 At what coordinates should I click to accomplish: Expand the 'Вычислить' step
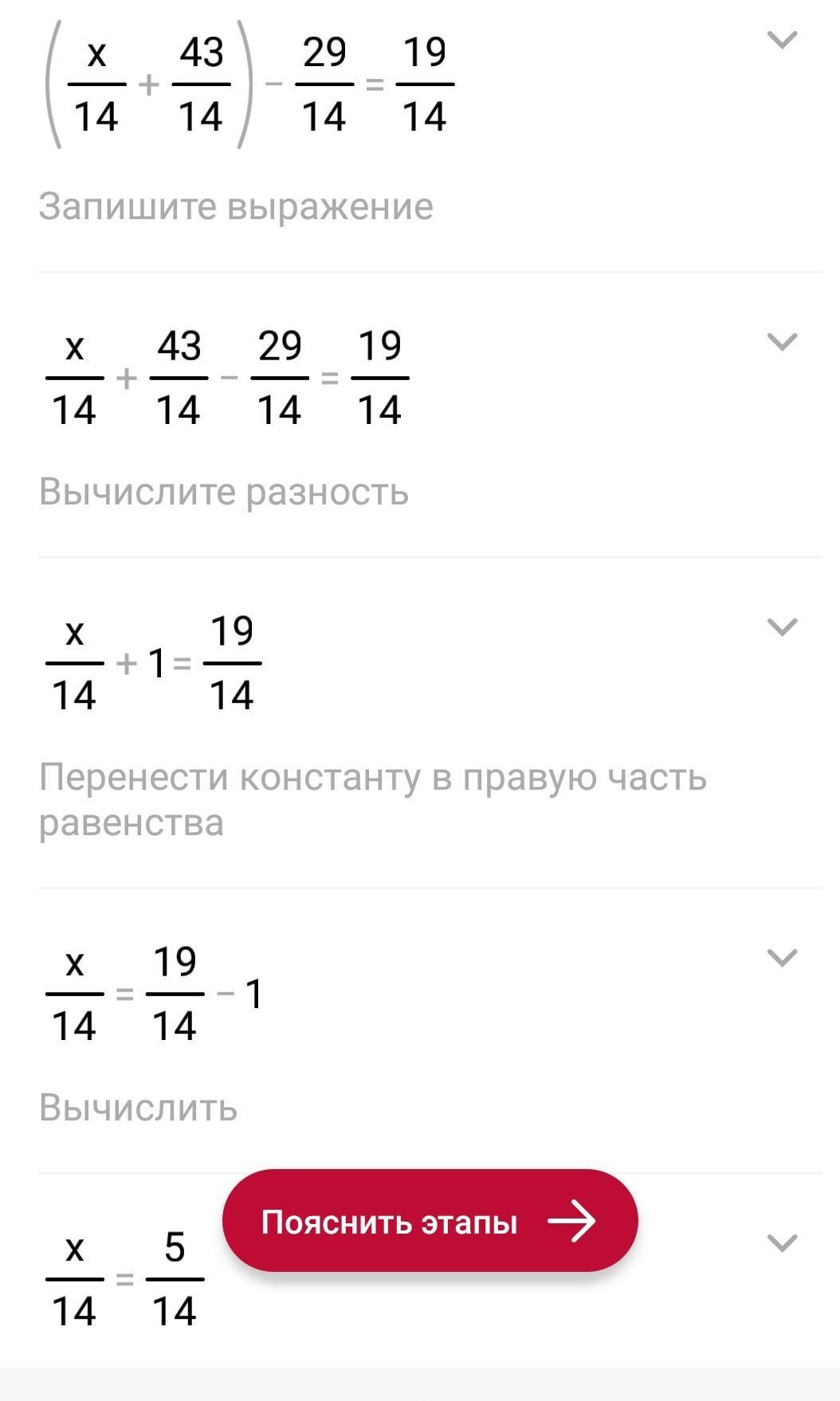click(x=781, y=956)
